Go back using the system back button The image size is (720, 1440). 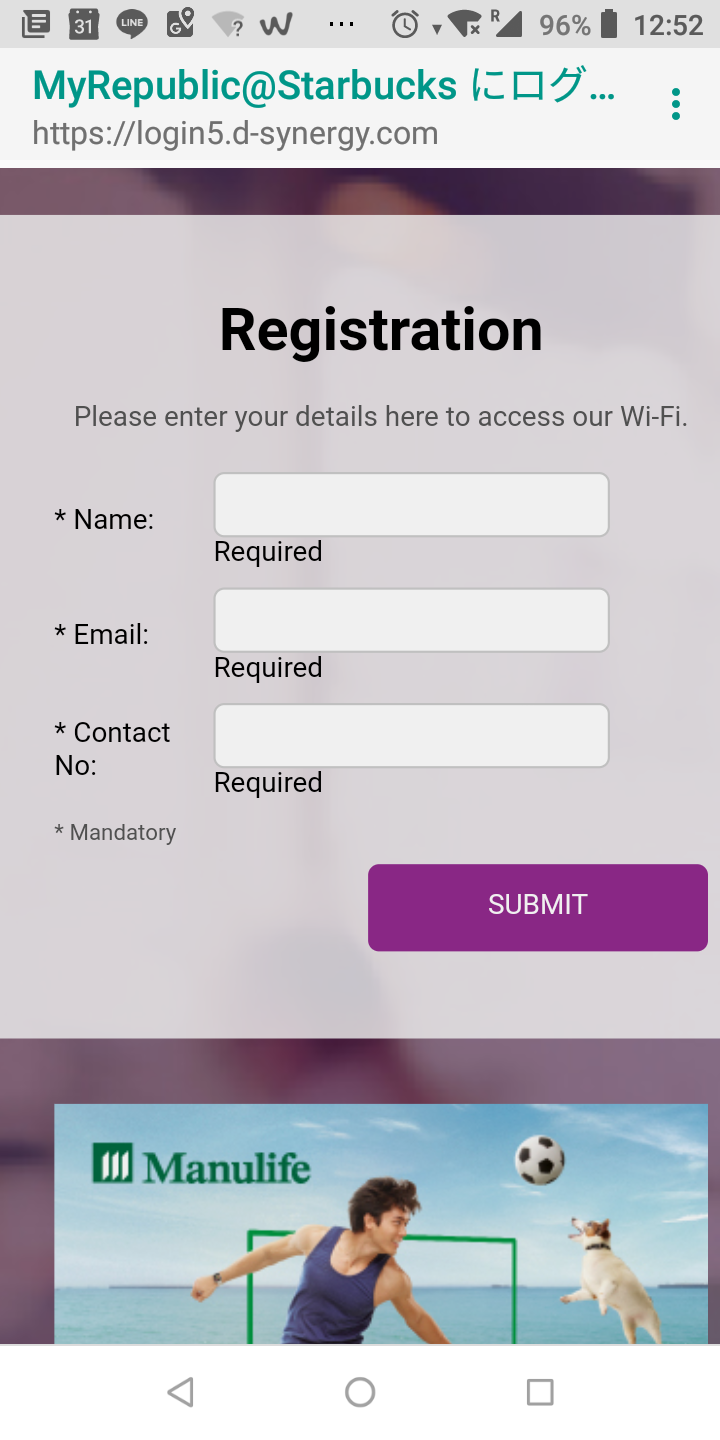pos(180,1392)
